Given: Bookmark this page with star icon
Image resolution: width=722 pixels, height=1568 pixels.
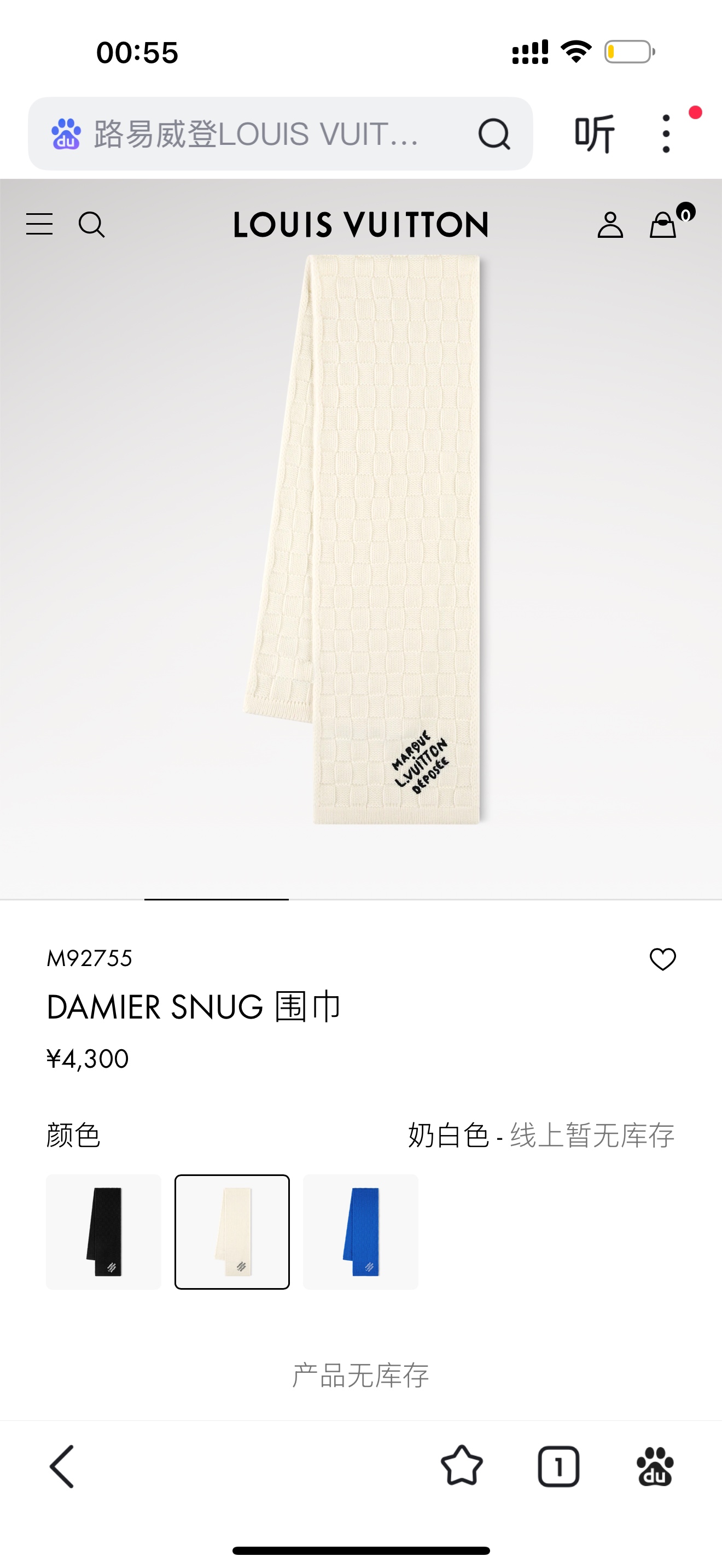Looking at the screenshot, I should click(462, 1466).
